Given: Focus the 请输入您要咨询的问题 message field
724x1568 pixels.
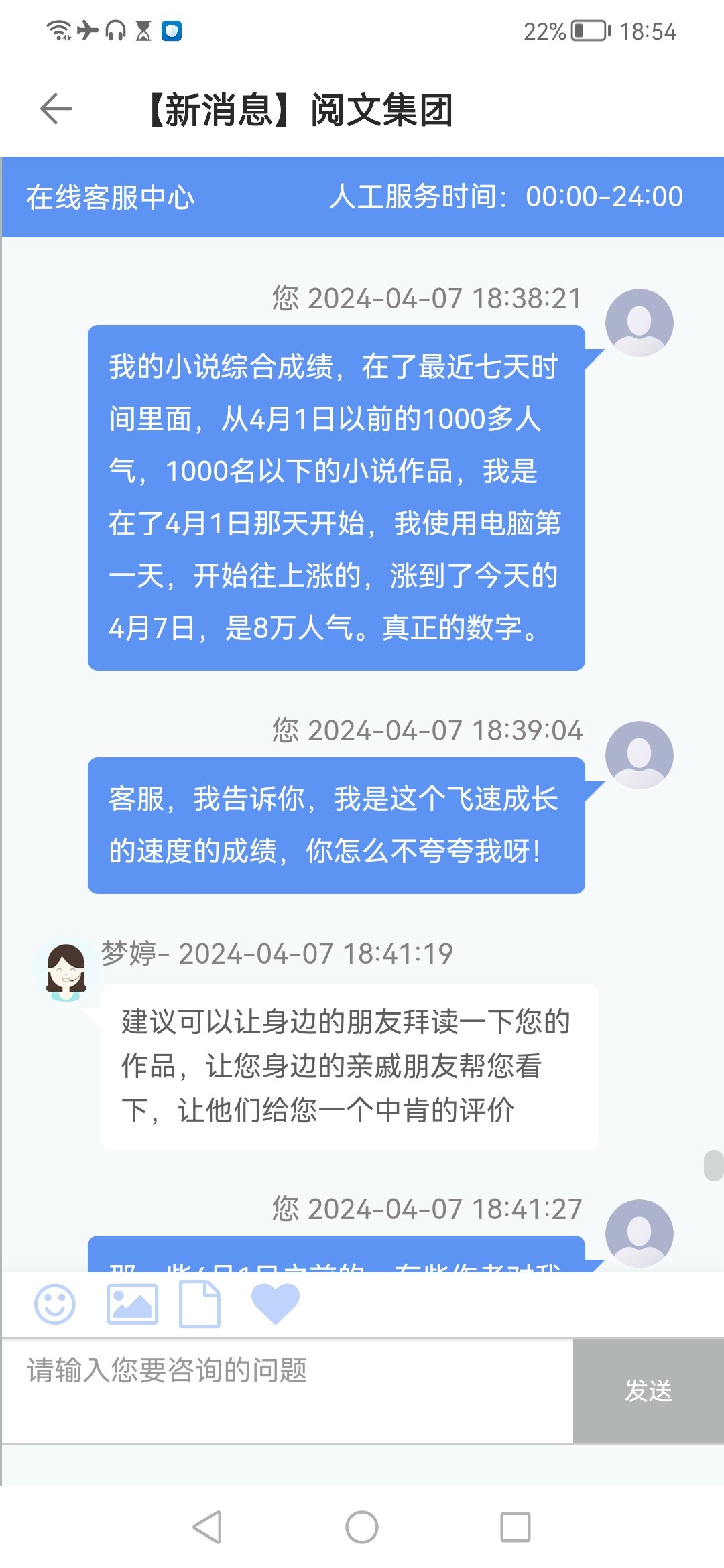Looking at the screenshot, I should click(x=288, y=1390).
